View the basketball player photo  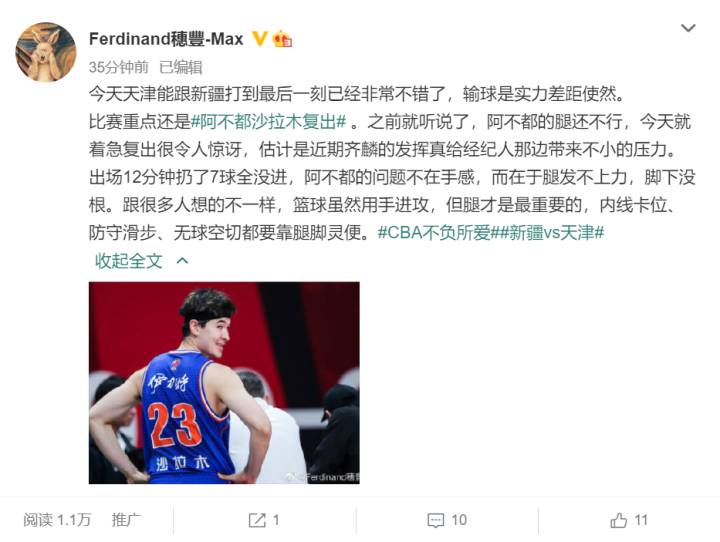[x=224, y=383]
